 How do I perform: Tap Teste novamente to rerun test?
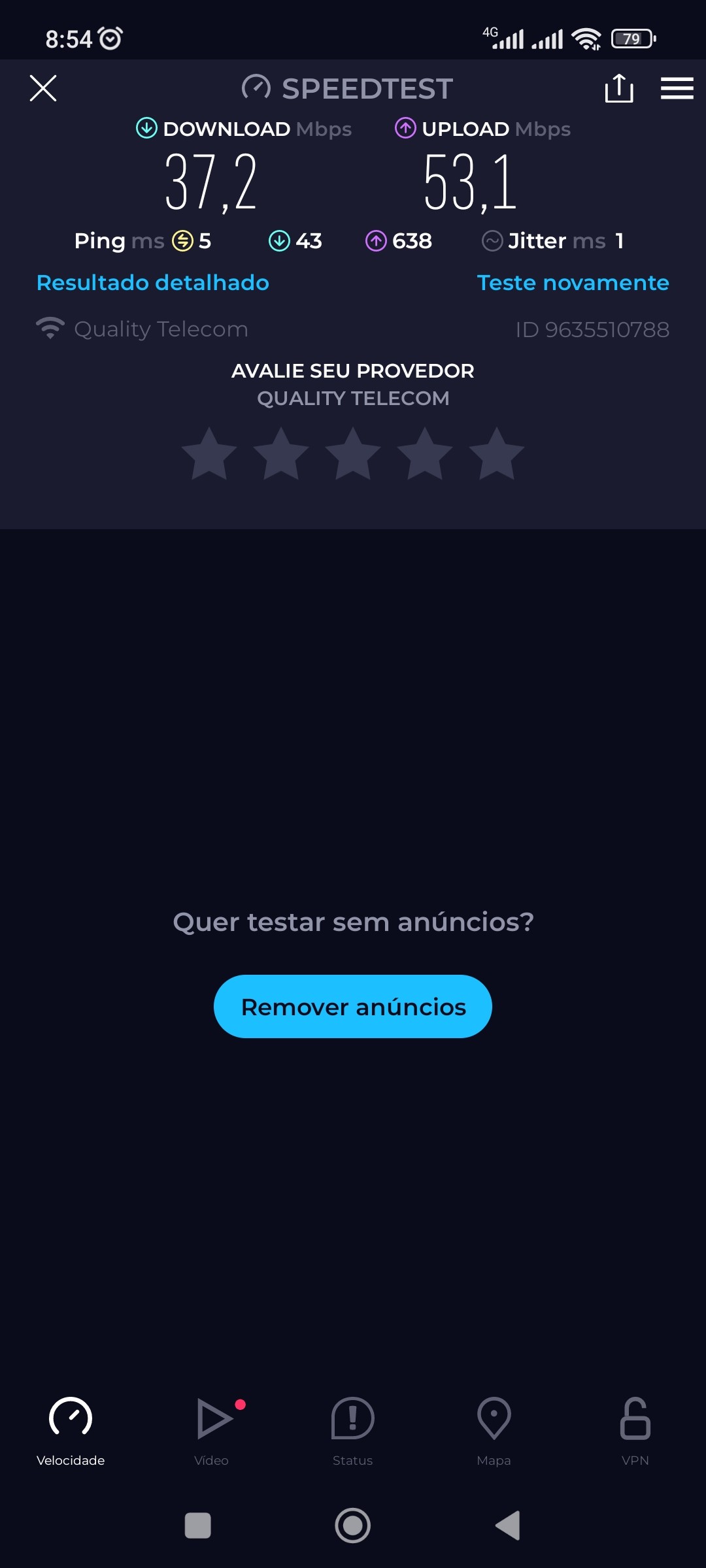573,283
